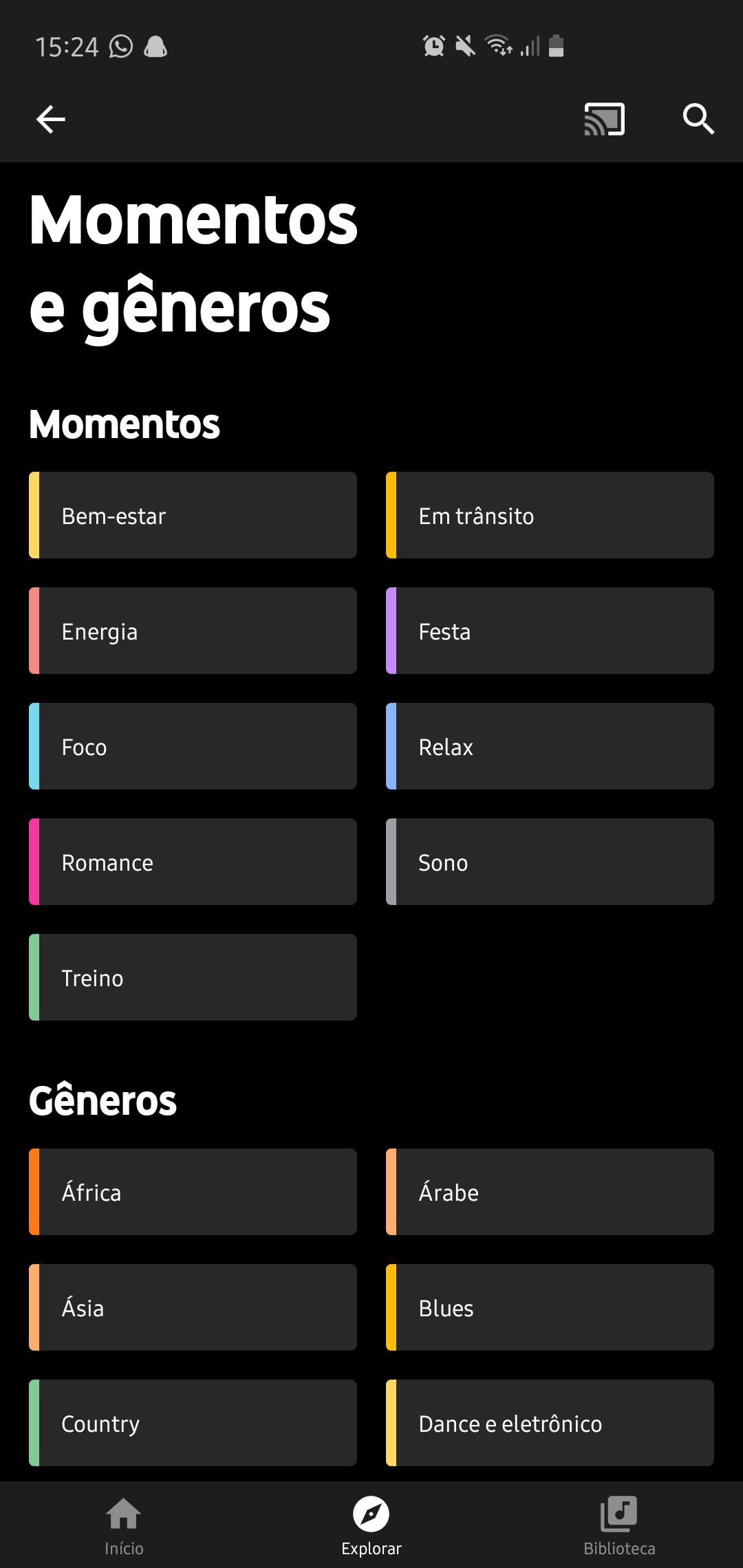743x1568 pixels.
Task: Select the Em trânsito moment
Action: [550, 515]
